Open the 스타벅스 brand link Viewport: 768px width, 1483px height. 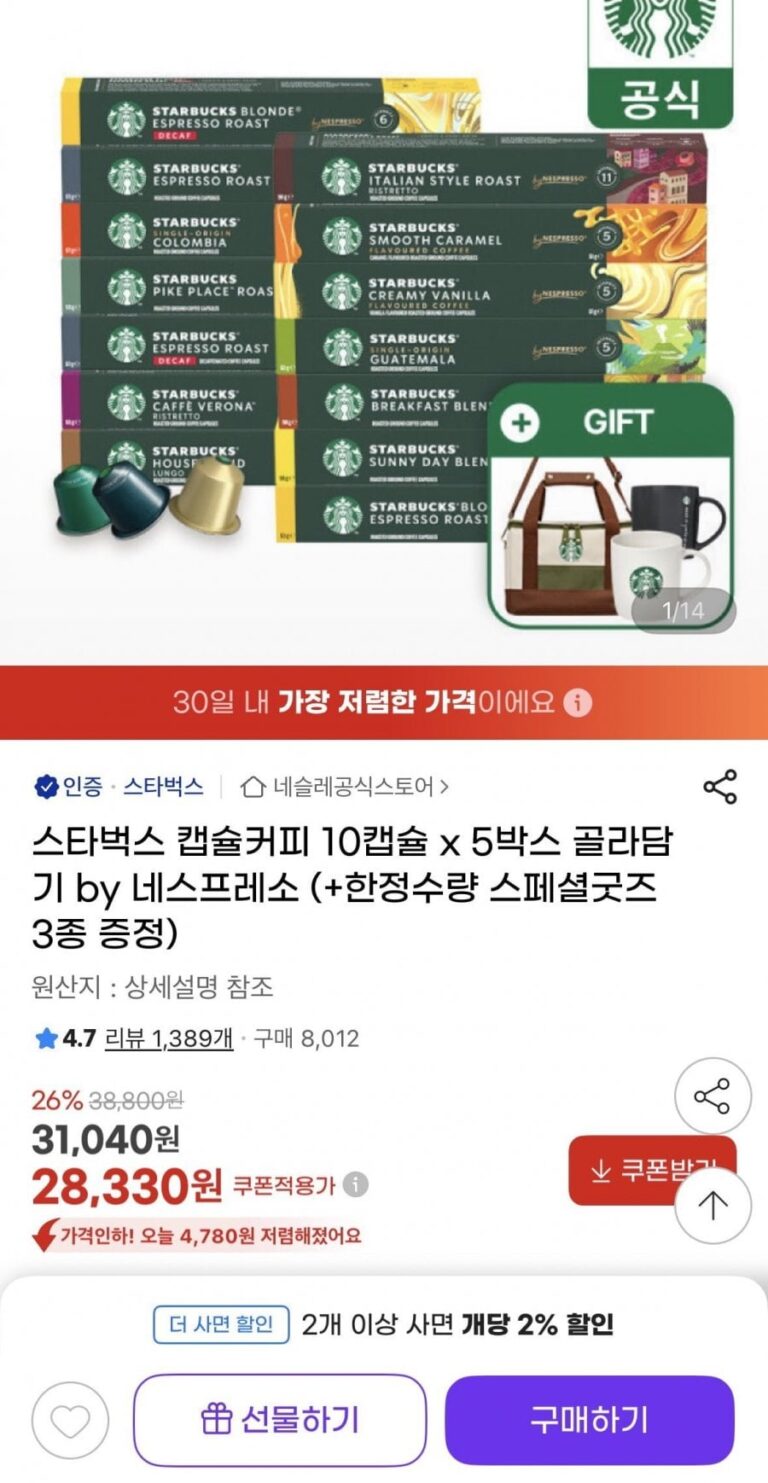[x=163, y=787]
